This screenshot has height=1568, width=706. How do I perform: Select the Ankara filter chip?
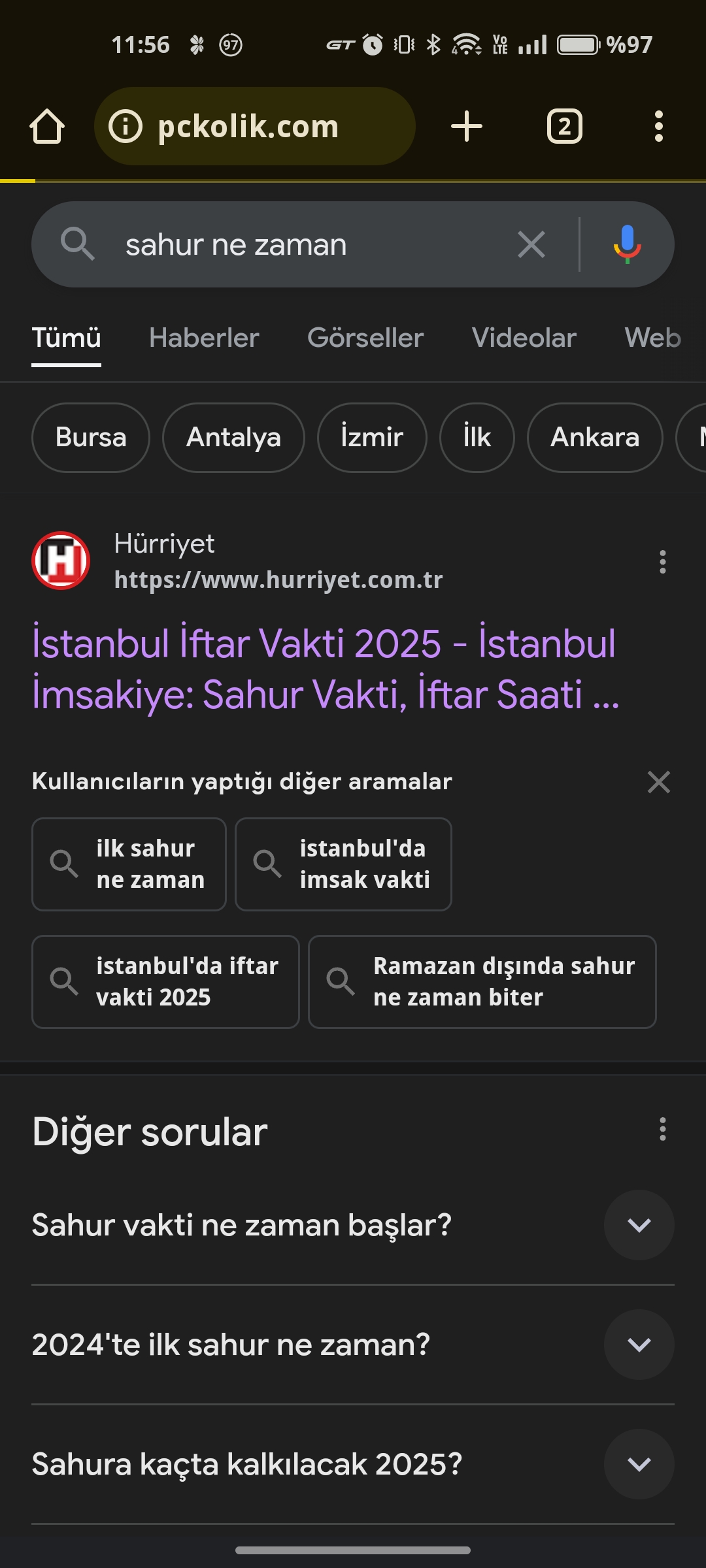click(x=594, y=437)
